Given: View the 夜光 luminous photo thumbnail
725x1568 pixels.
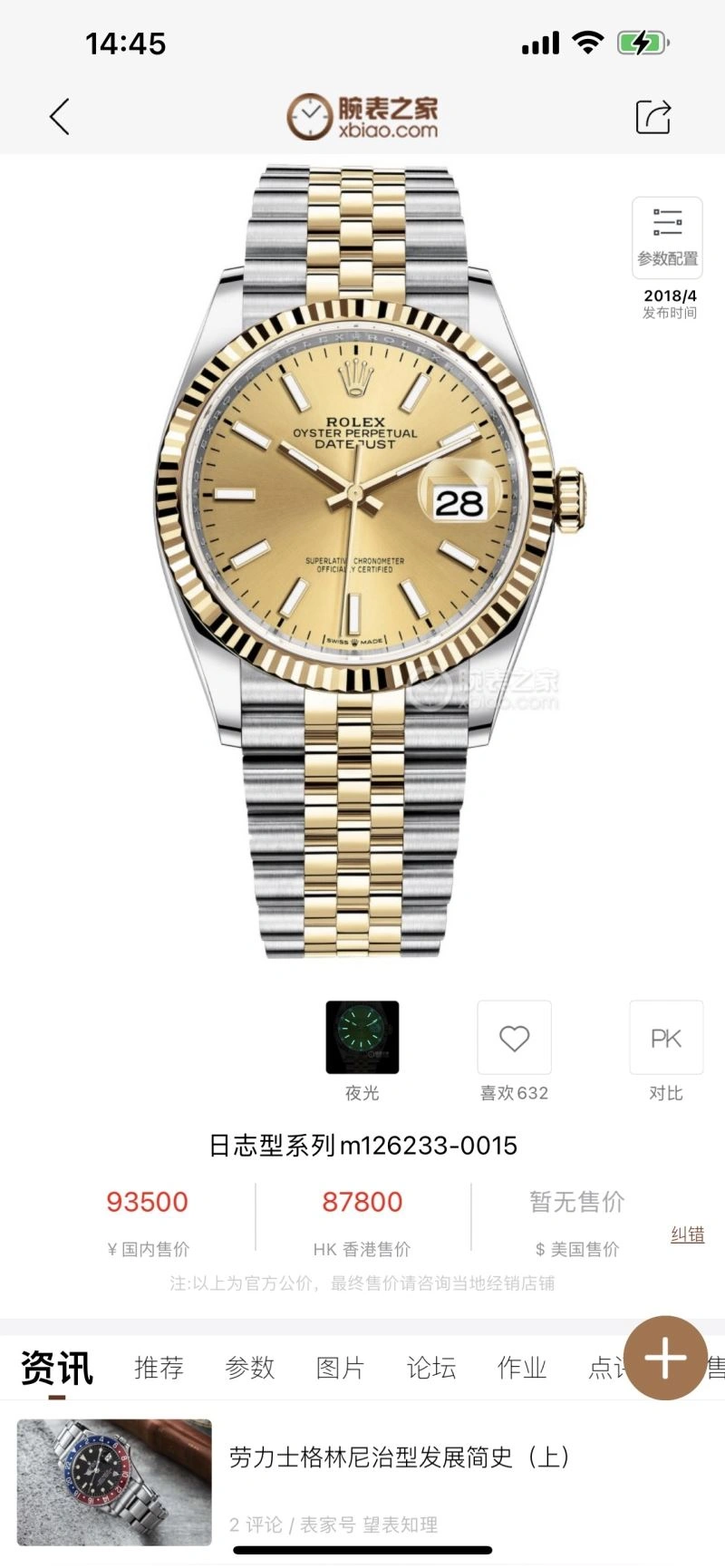Looking at the screenshot, I should (x=362, y=1038).
